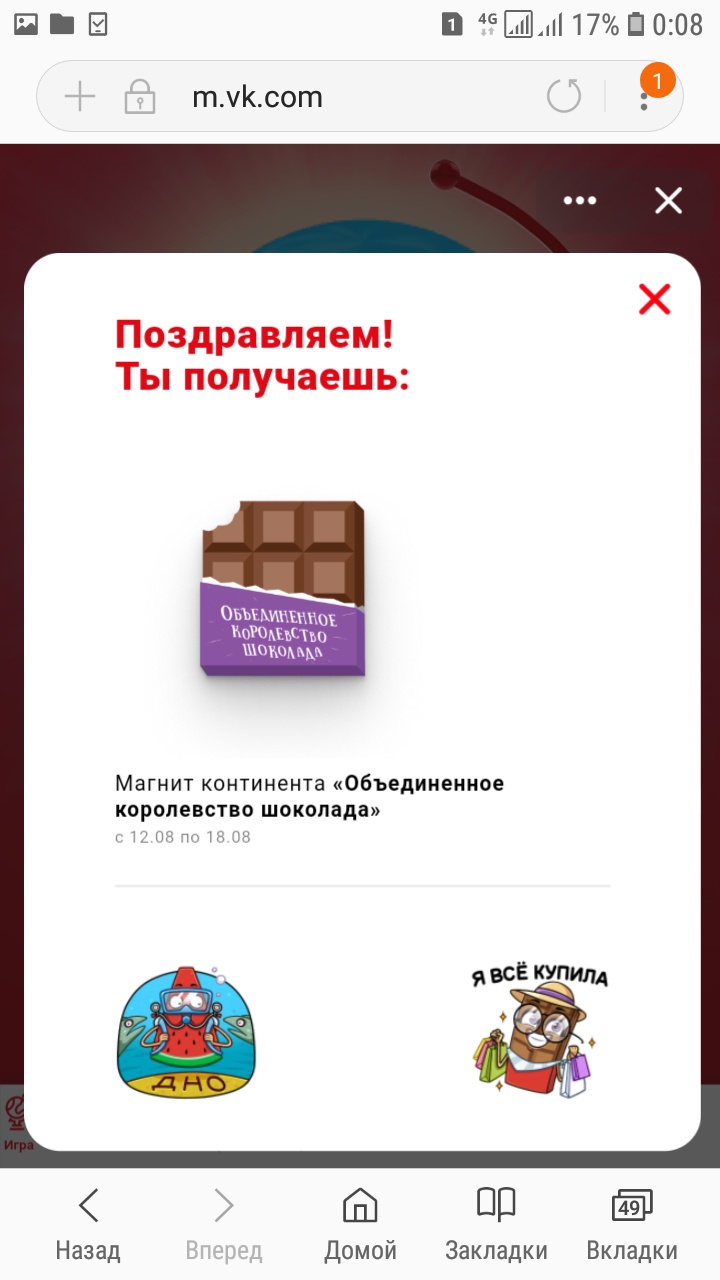
Task: Open the three-dot mini app options
Action: 579,201
